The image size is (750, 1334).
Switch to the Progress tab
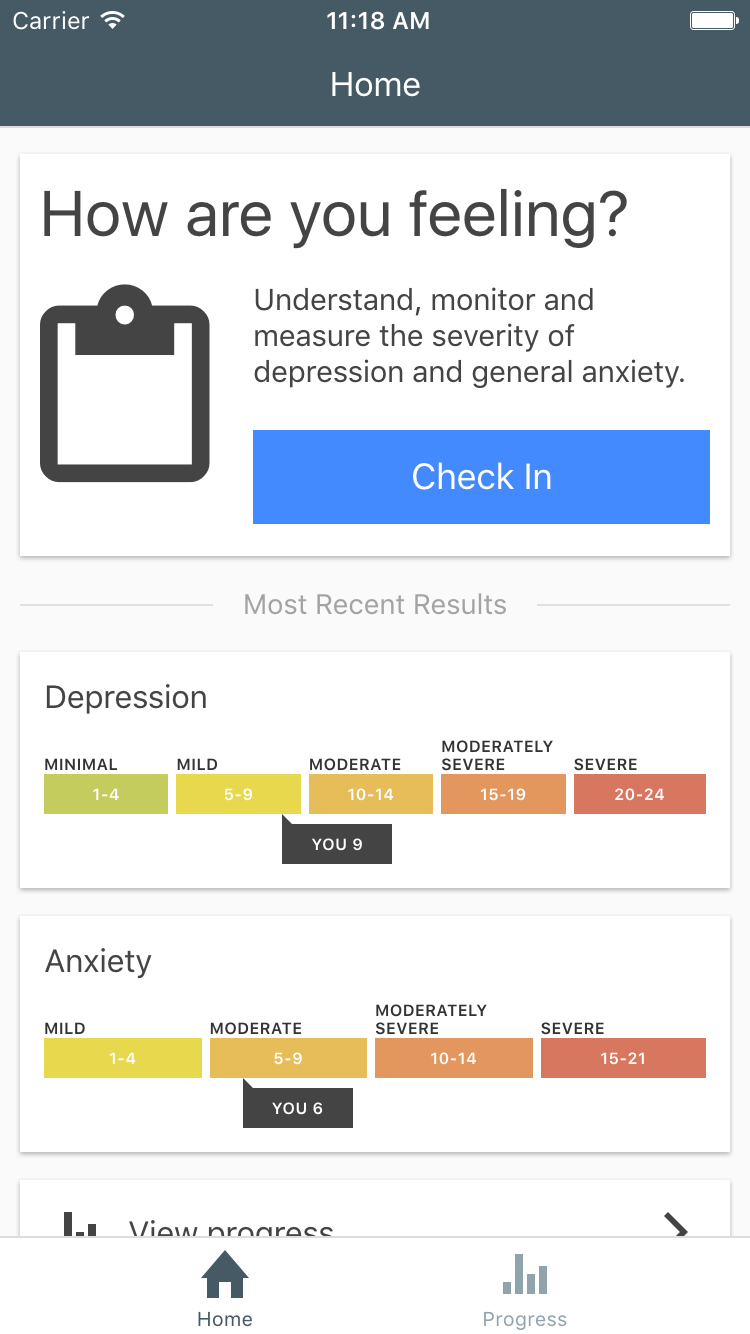[525, 1288]
